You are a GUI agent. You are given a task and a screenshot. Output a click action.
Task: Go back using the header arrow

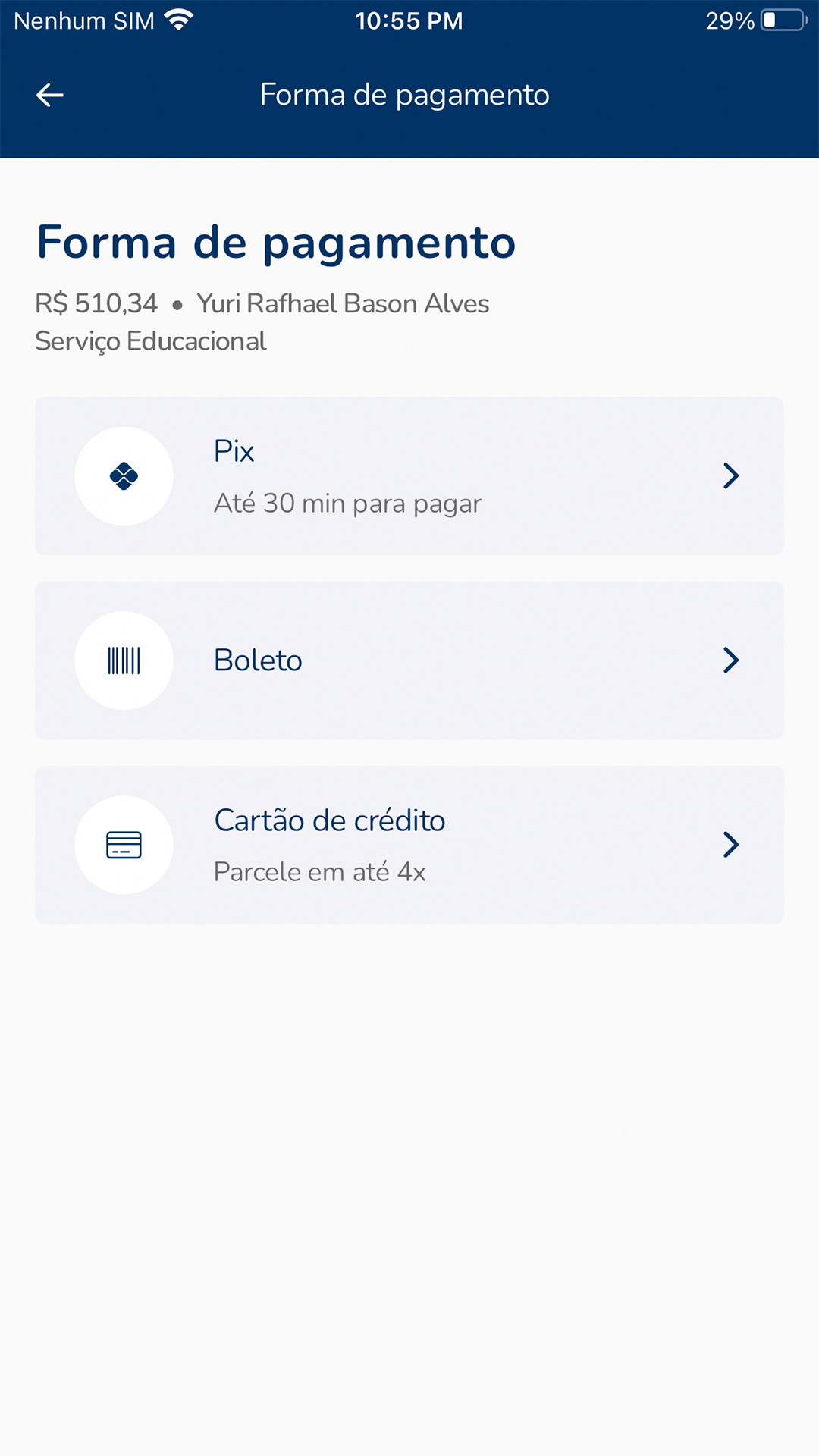click(x=50, y=95)
